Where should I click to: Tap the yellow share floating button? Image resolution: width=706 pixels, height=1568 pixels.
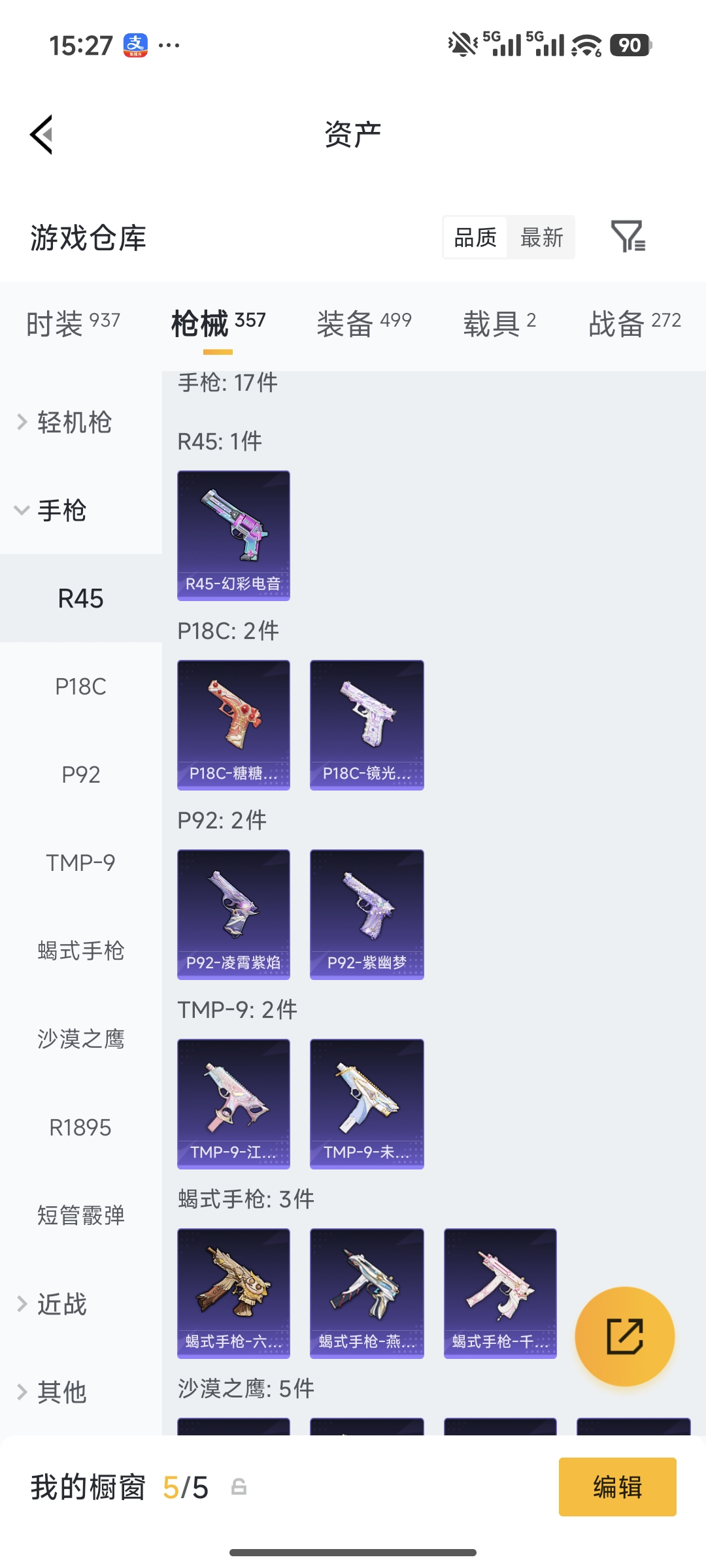626,1336
